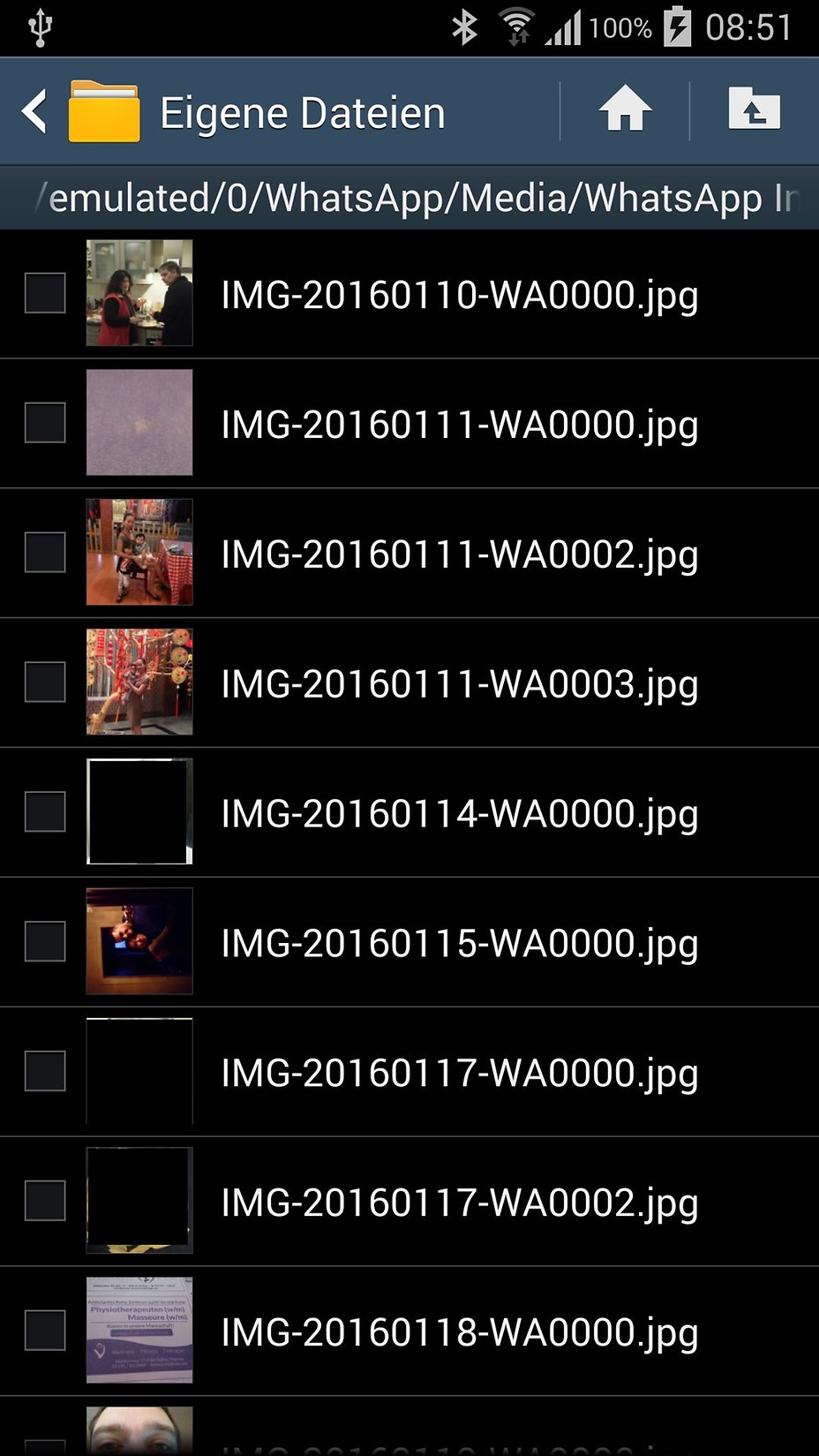
Task: Go back using the arrow beside Eigene Dateien
Action: [x=35, y=112]
